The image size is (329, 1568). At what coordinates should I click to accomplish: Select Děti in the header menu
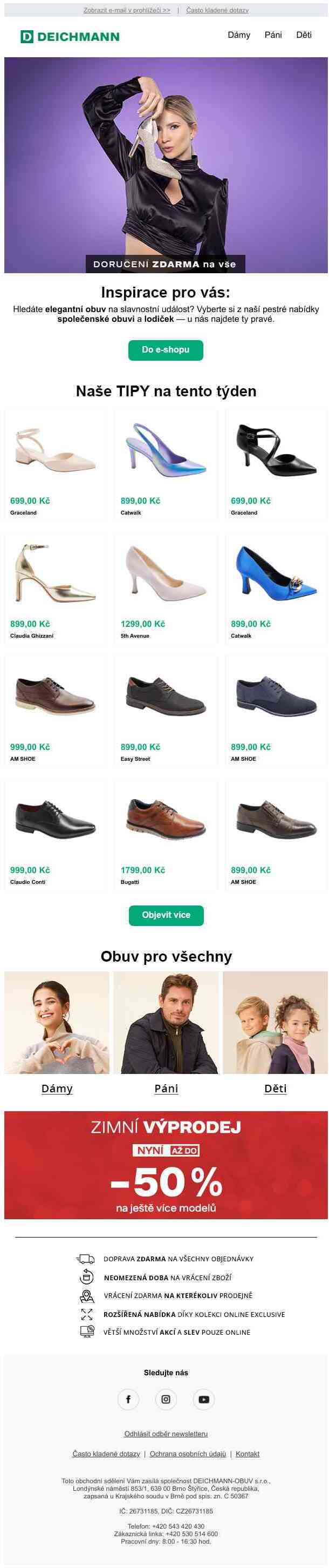(x=304, y=35)
